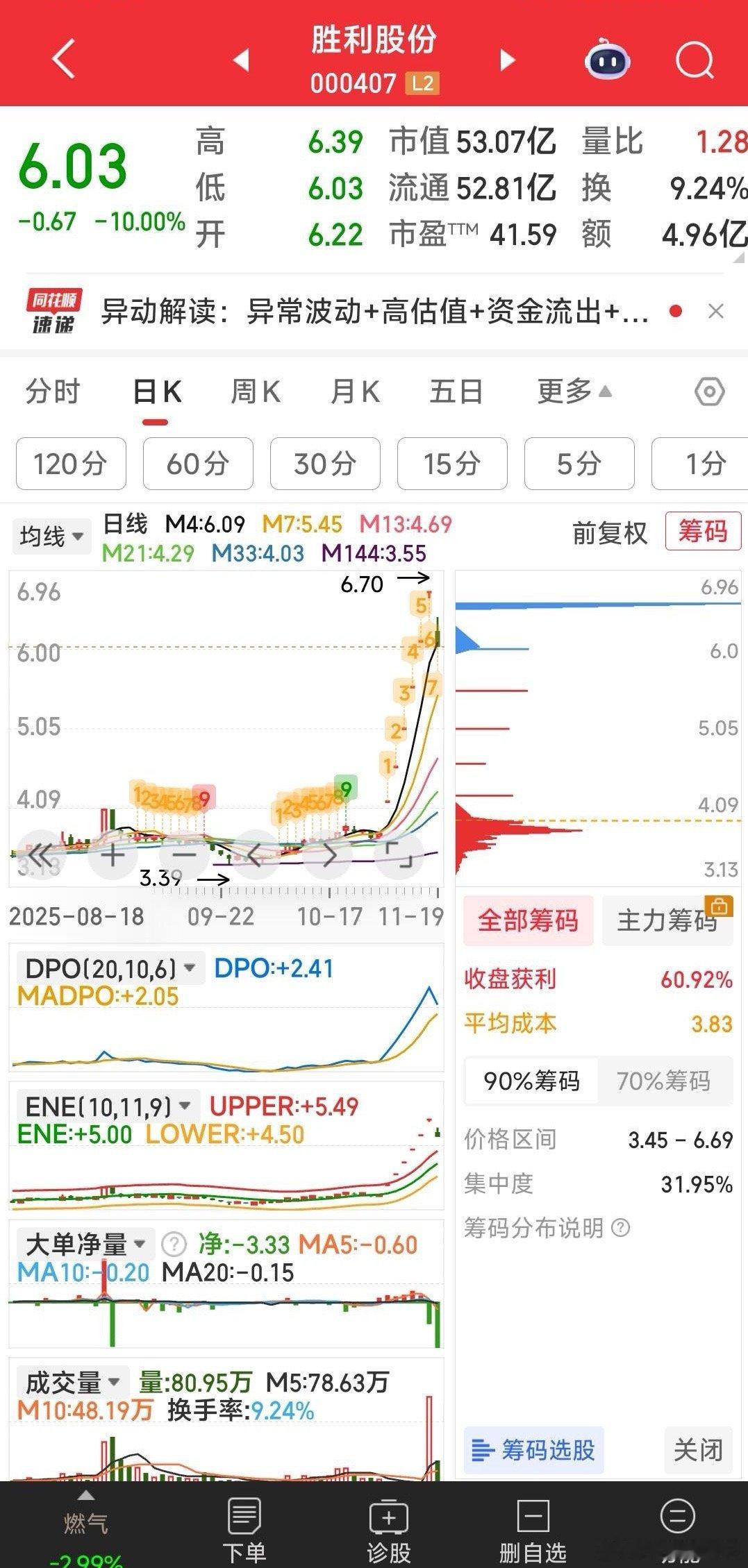Remove stock via 删自选
Viewport: 748px width, 1568px height.
click(x=533, y=1531)
